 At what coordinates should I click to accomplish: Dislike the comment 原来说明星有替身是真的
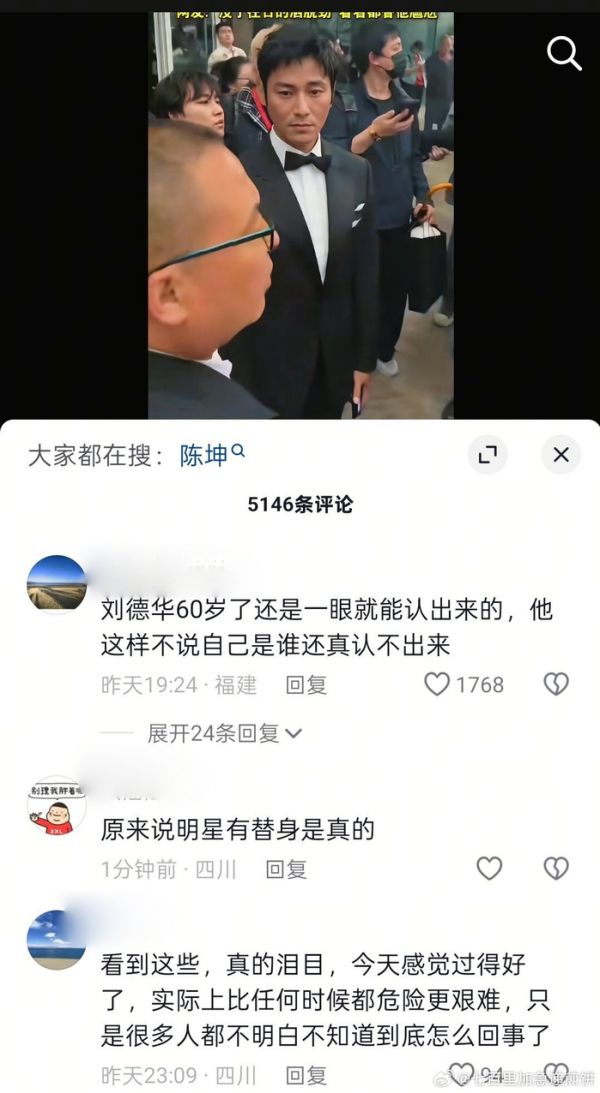pos(555,869)
